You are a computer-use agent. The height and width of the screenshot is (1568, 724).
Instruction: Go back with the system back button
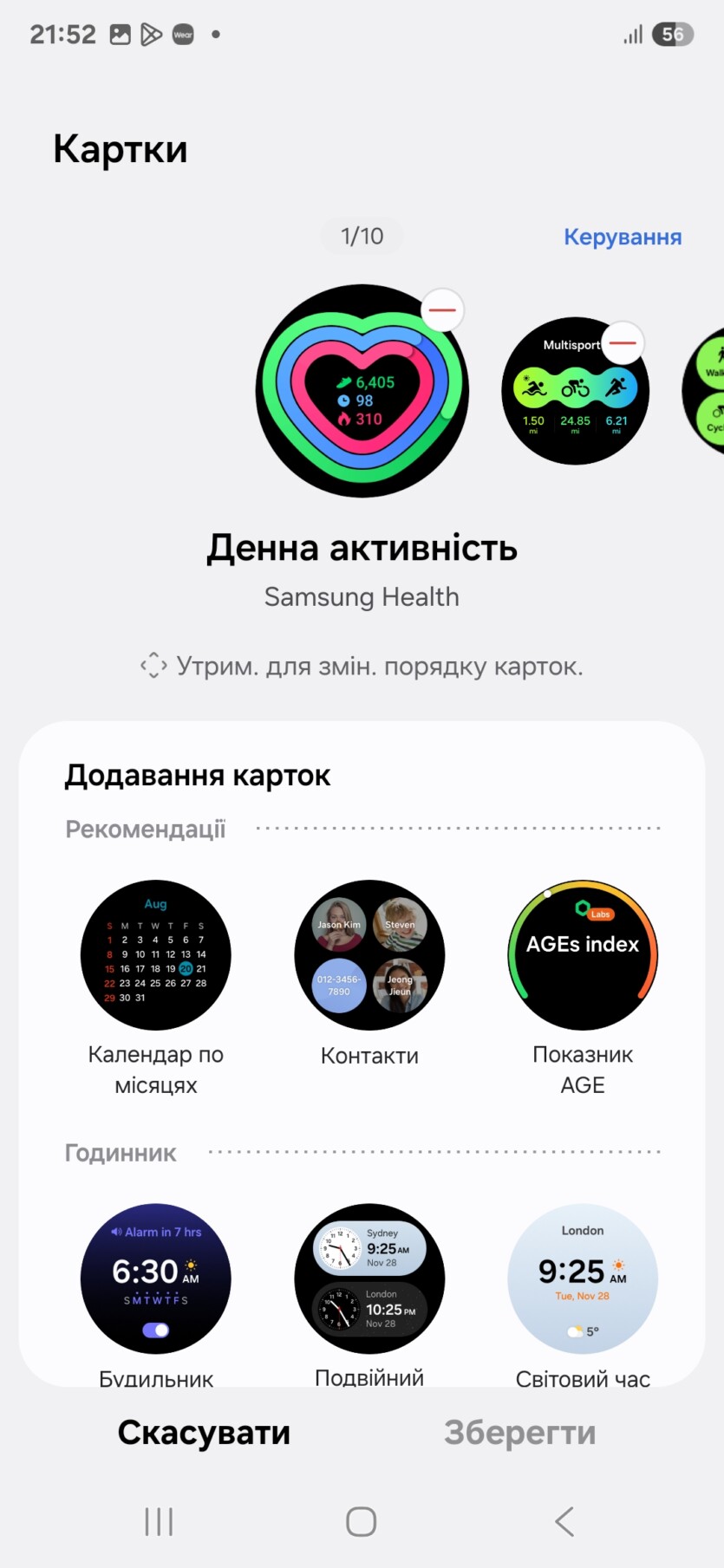pos(564,1521)
